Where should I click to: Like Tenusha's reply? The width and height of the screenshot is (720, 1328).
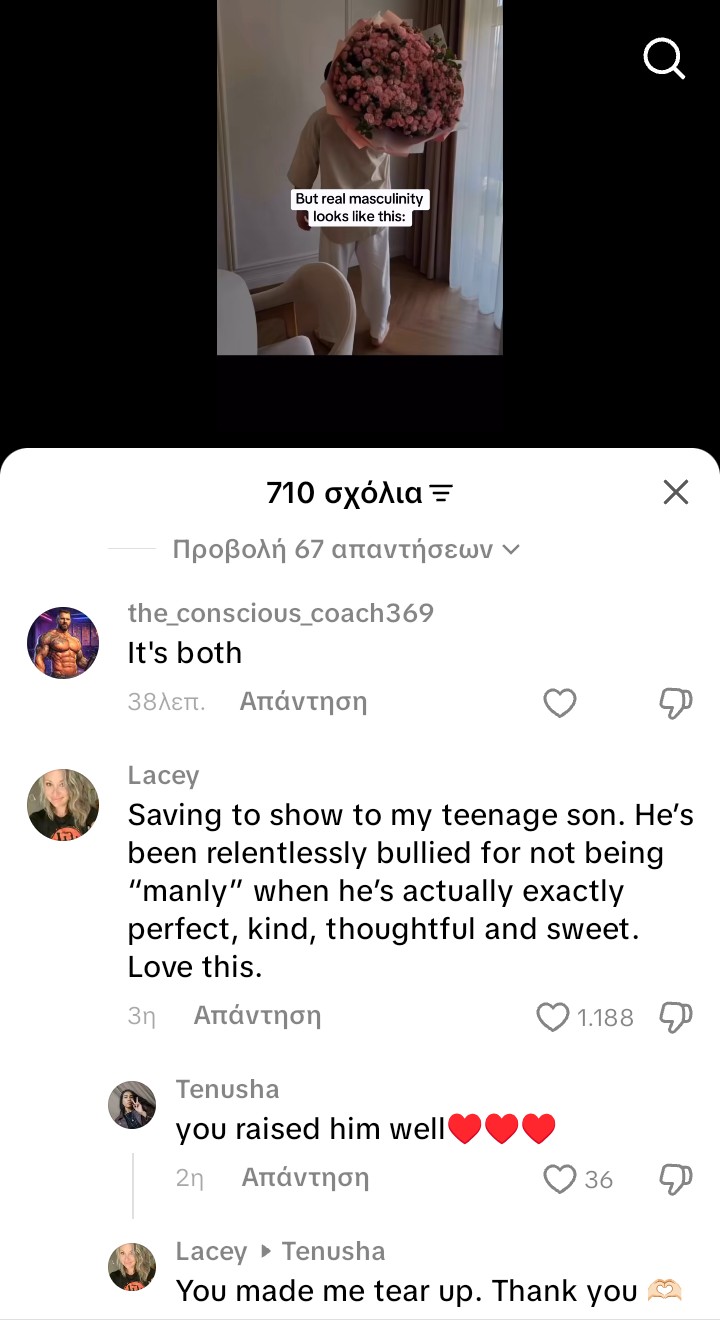tap(559, 1179)
